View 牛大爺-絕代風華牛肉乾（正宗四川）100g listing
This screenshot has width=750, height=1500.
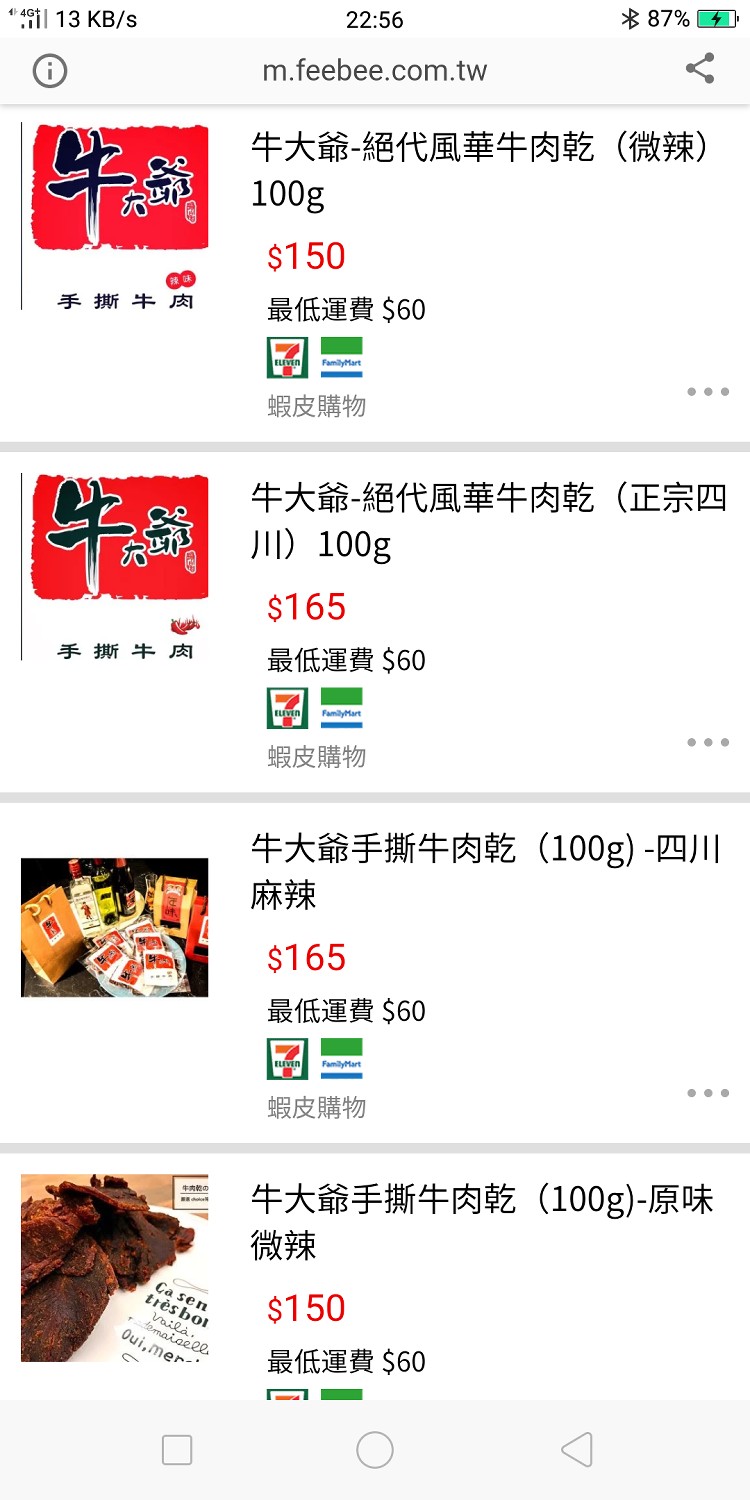coord(488,521)
